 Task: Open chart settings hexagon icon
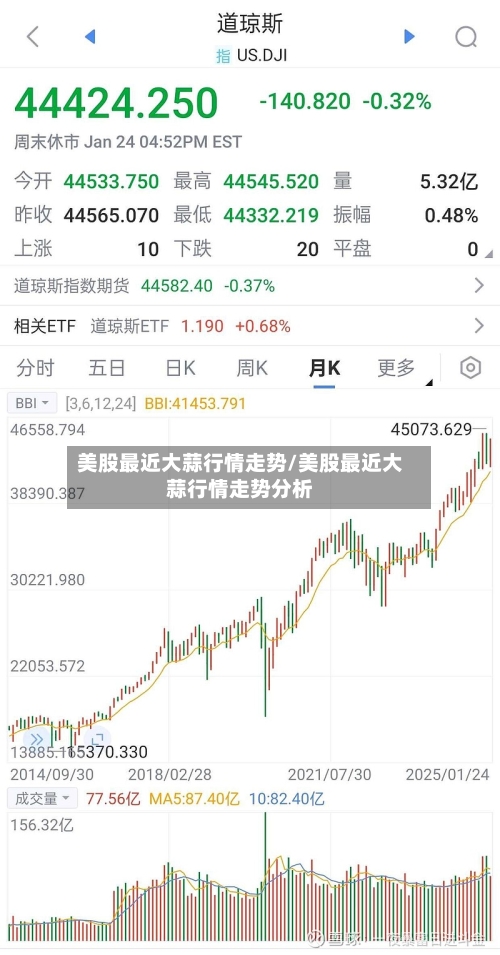tap(471, 368)
